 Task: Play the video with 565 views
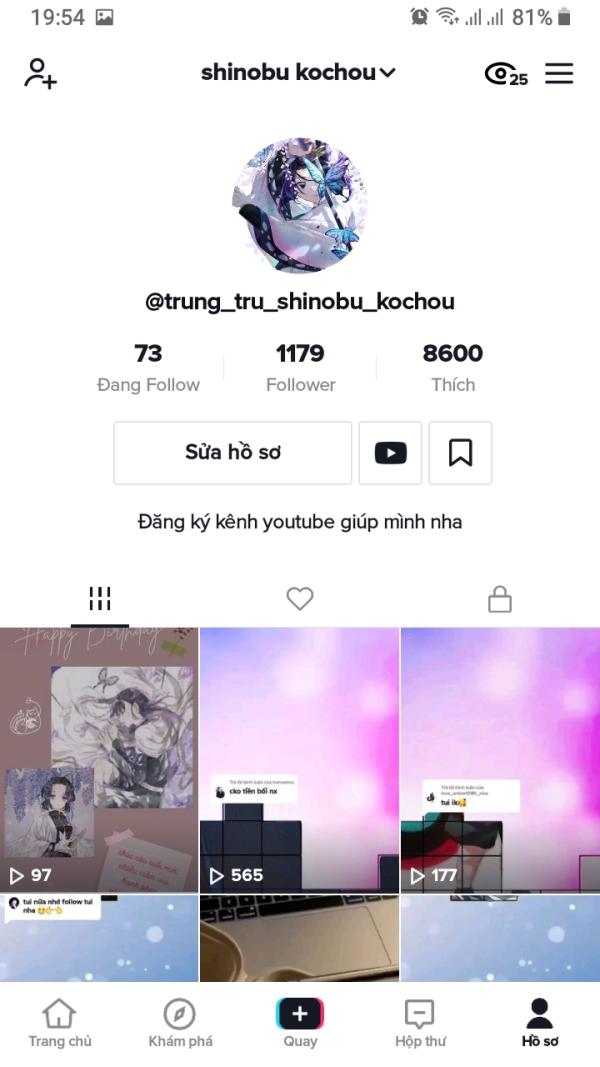(x=299, y=760)
